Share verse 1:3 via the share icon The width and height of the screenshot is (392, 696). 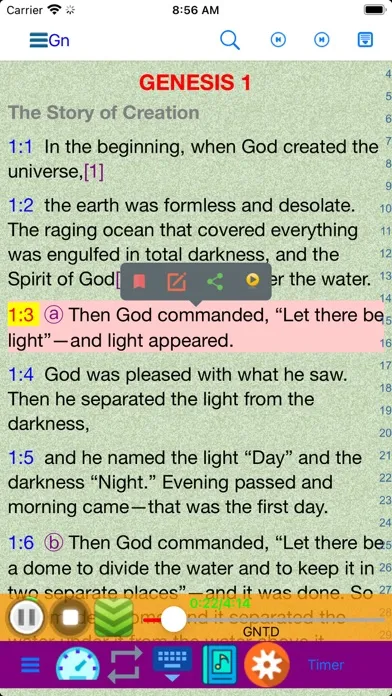coord(215,281)
